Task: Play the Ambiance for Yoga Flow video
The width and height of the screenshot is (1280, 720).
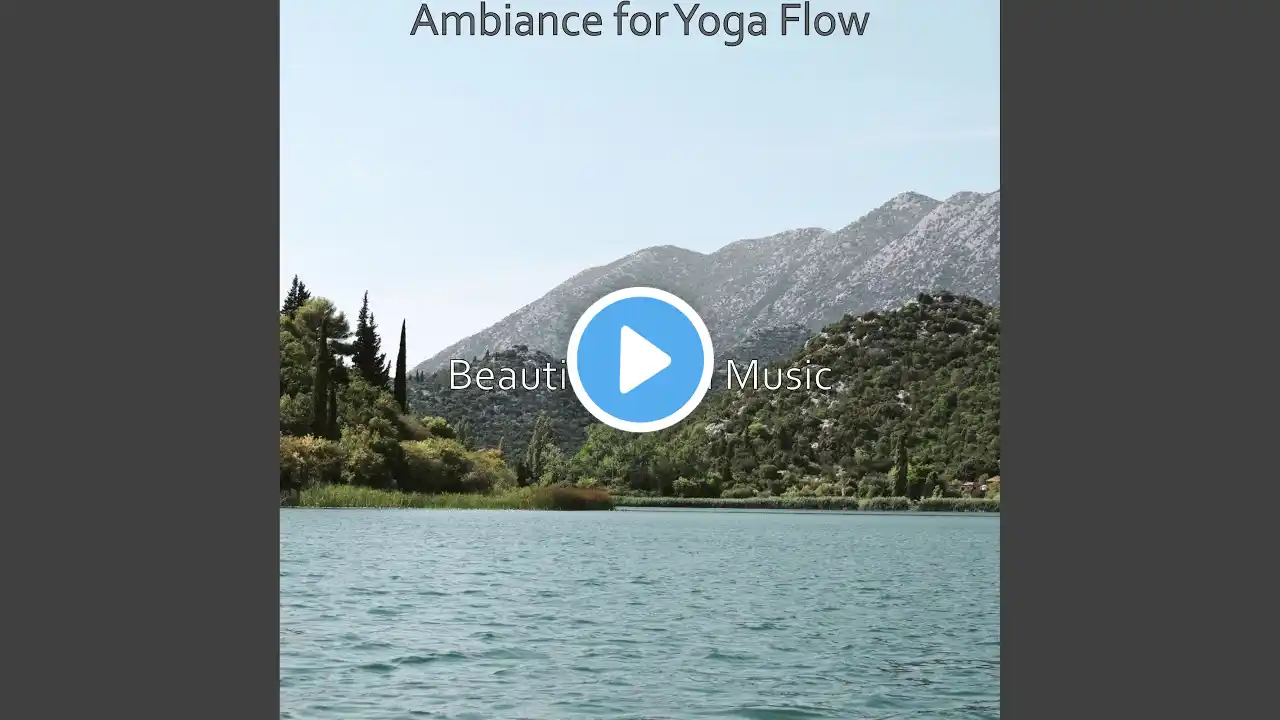Action: [x=640, y=359]
